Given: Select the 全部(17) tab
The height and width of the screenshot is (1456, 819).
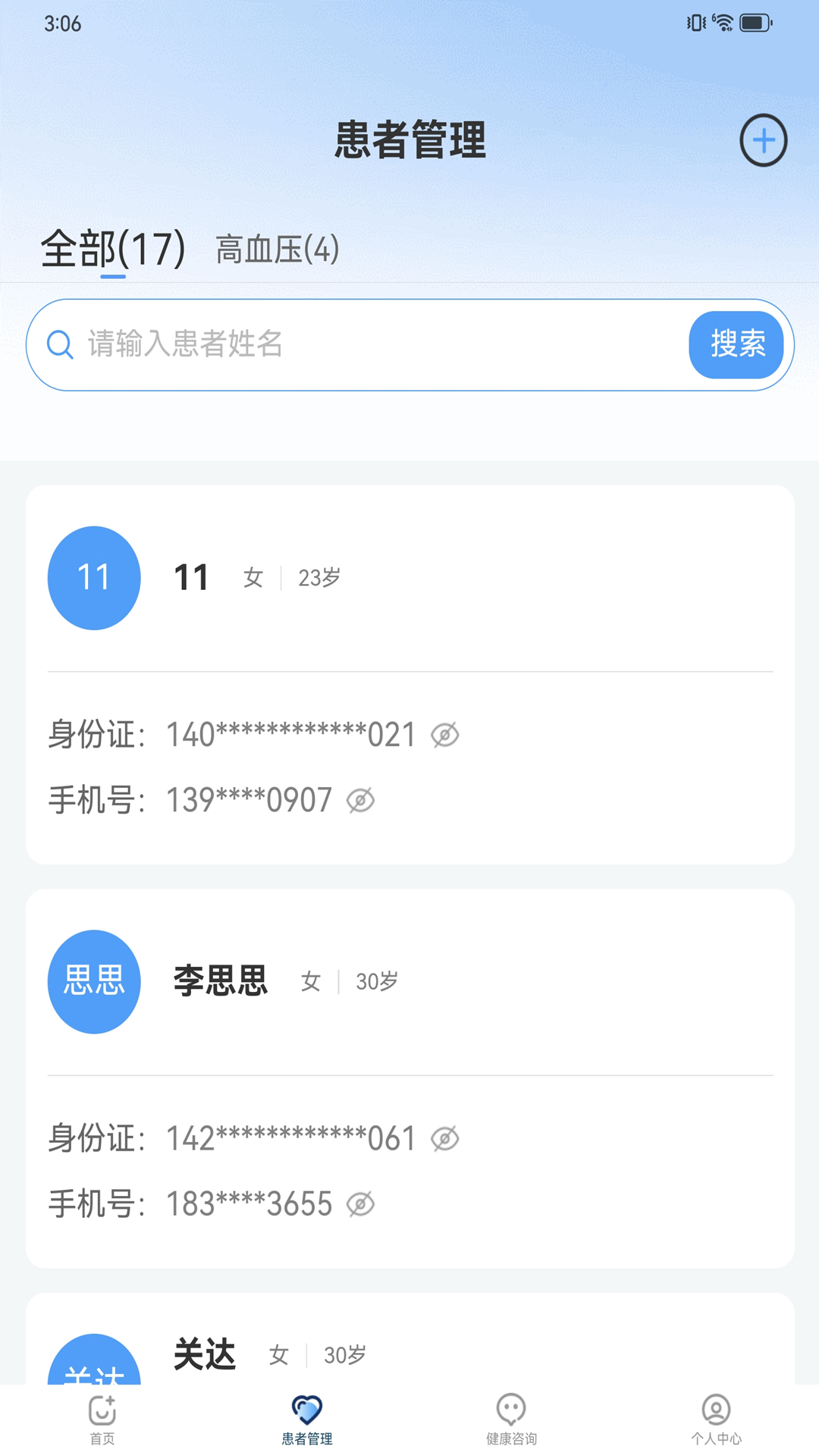Looking at the screenshot, I should (113, 249).
